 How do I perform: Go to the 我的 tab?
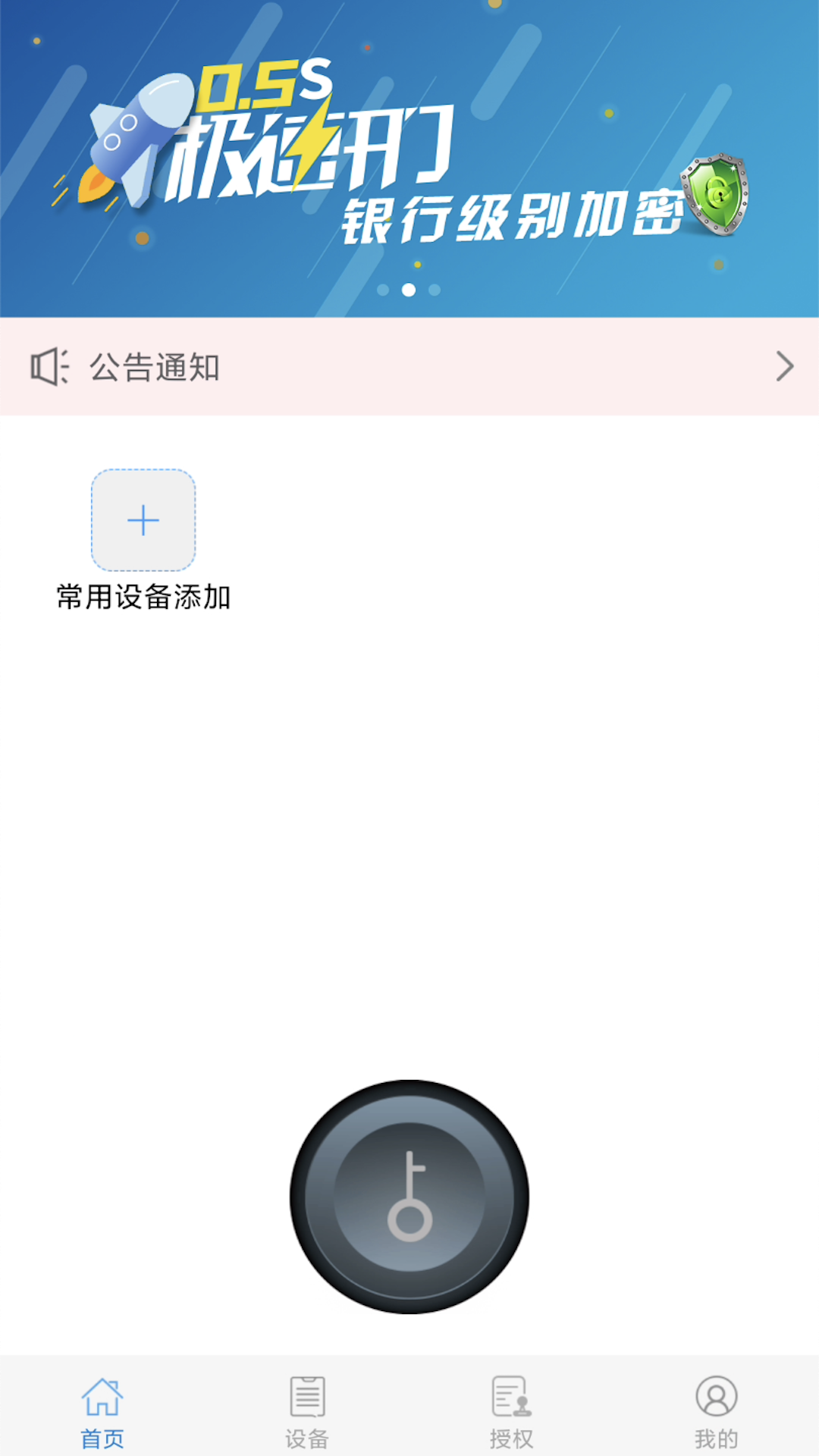tap(716, 1412)
